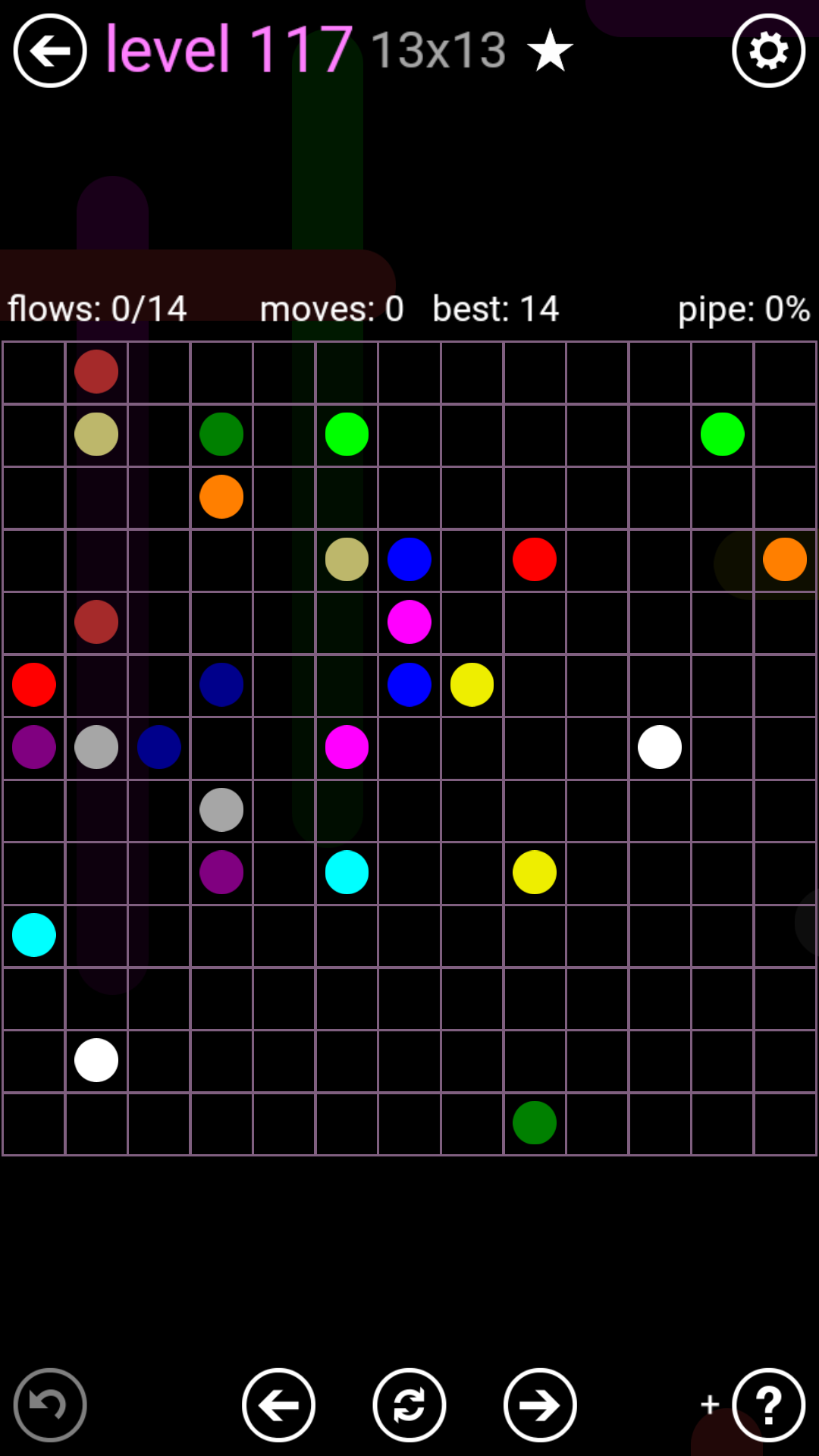The height and width of the screenshot is (1456, 819).
Task: Tap the white dot near the bottom-left
Action: (96, 1060)
